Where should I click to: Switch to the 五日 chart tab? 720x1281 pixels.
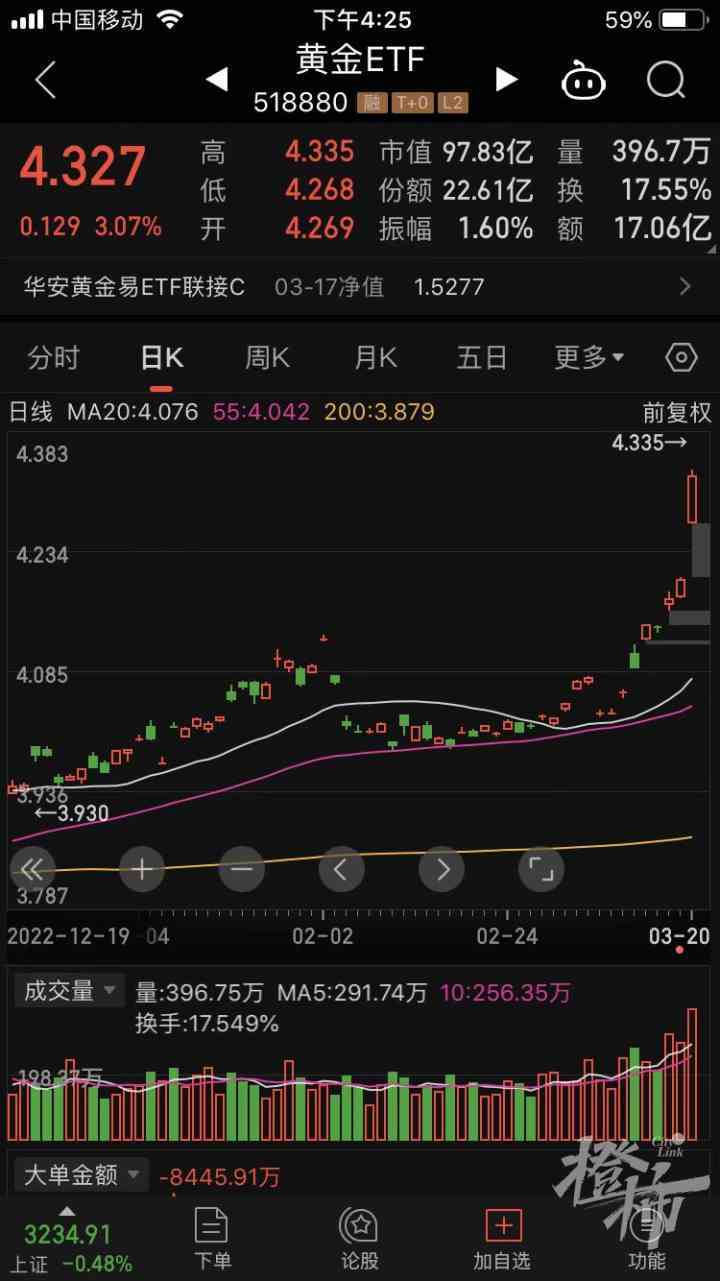point(482,358)
